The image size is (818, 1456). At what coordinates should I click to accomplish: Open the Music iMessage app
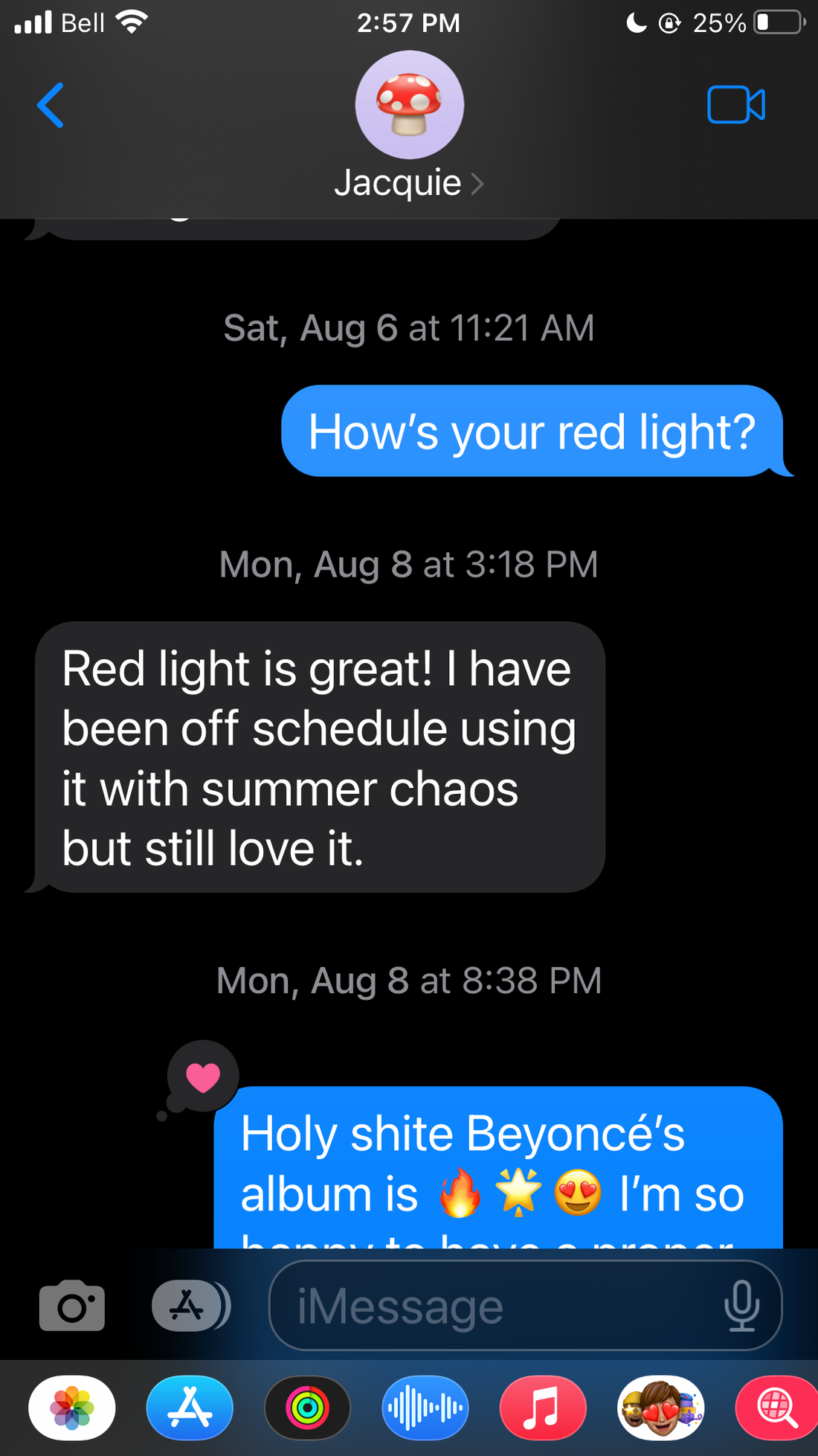(x=543, y=1408)
